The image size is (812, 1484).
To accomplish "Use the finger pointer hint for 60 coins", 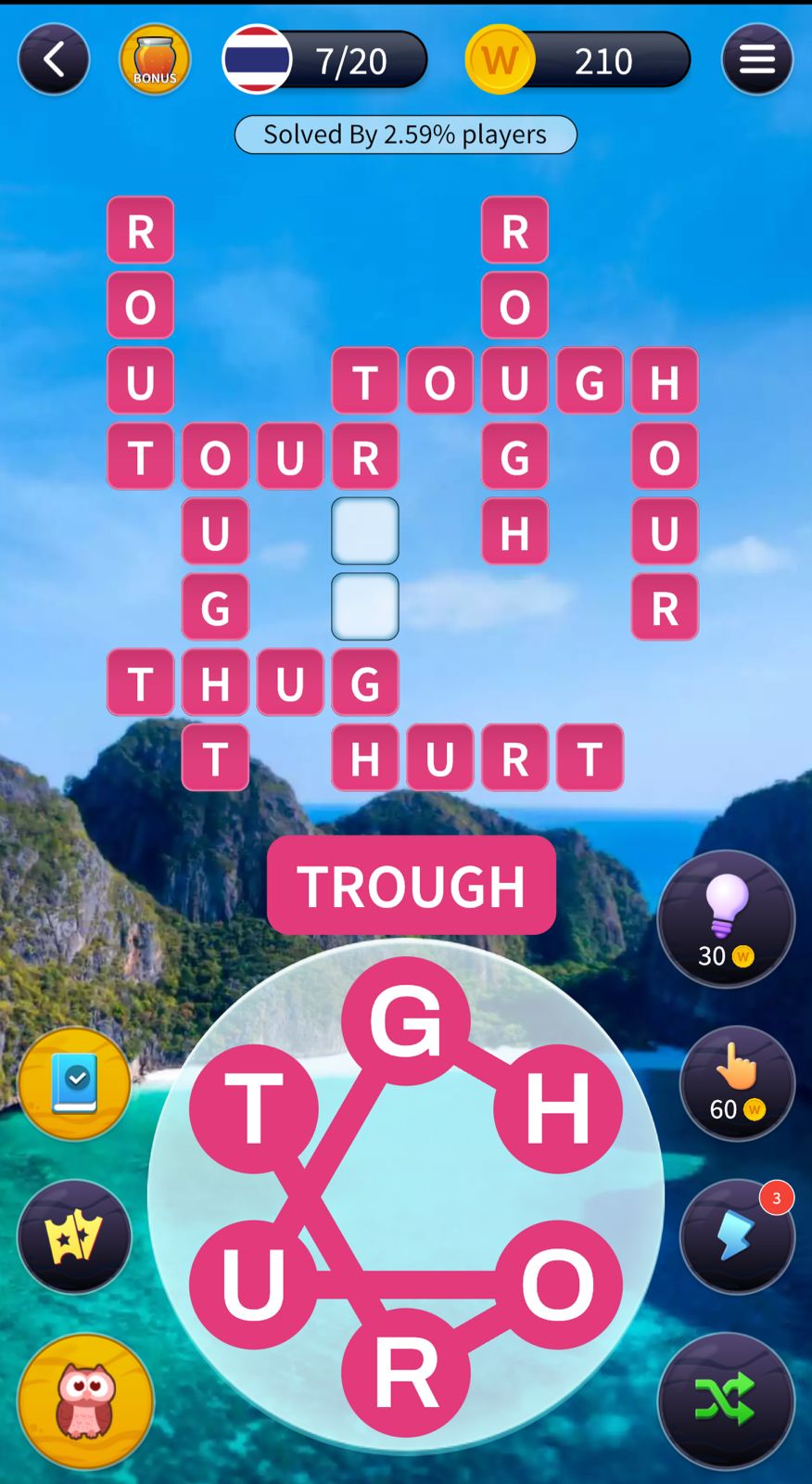I will pos(738,1083).
